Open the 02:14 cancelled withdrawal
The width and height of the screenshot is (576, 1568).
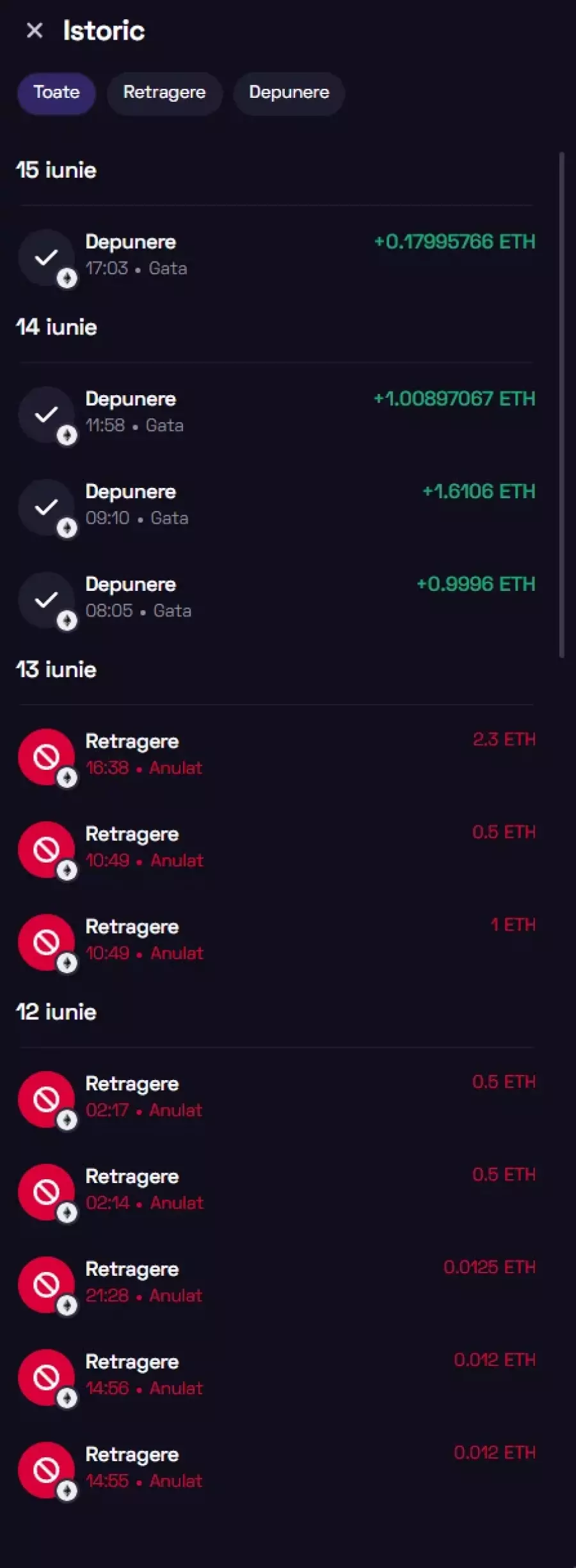275,1190
